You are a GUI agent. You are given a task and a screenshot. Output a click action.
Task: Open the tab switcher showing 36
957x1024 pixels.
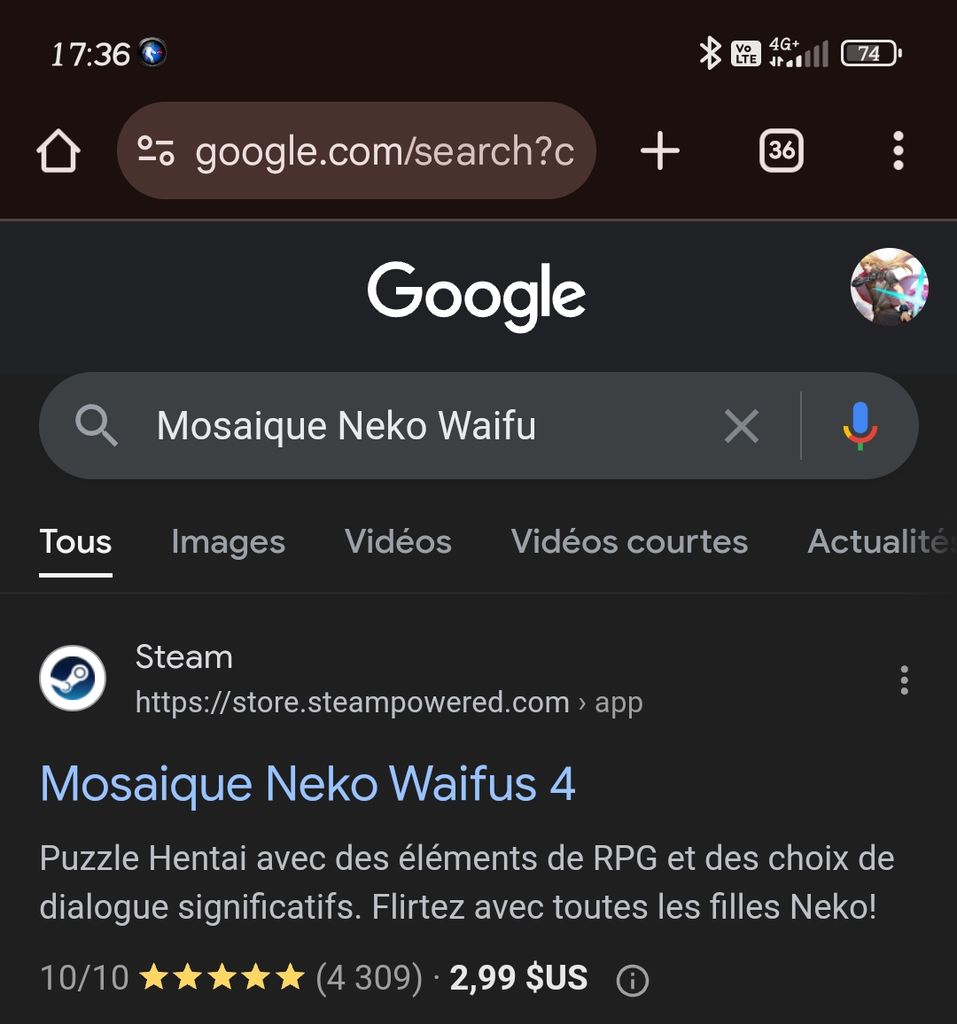pyautogui.click(x=781, y=152)
